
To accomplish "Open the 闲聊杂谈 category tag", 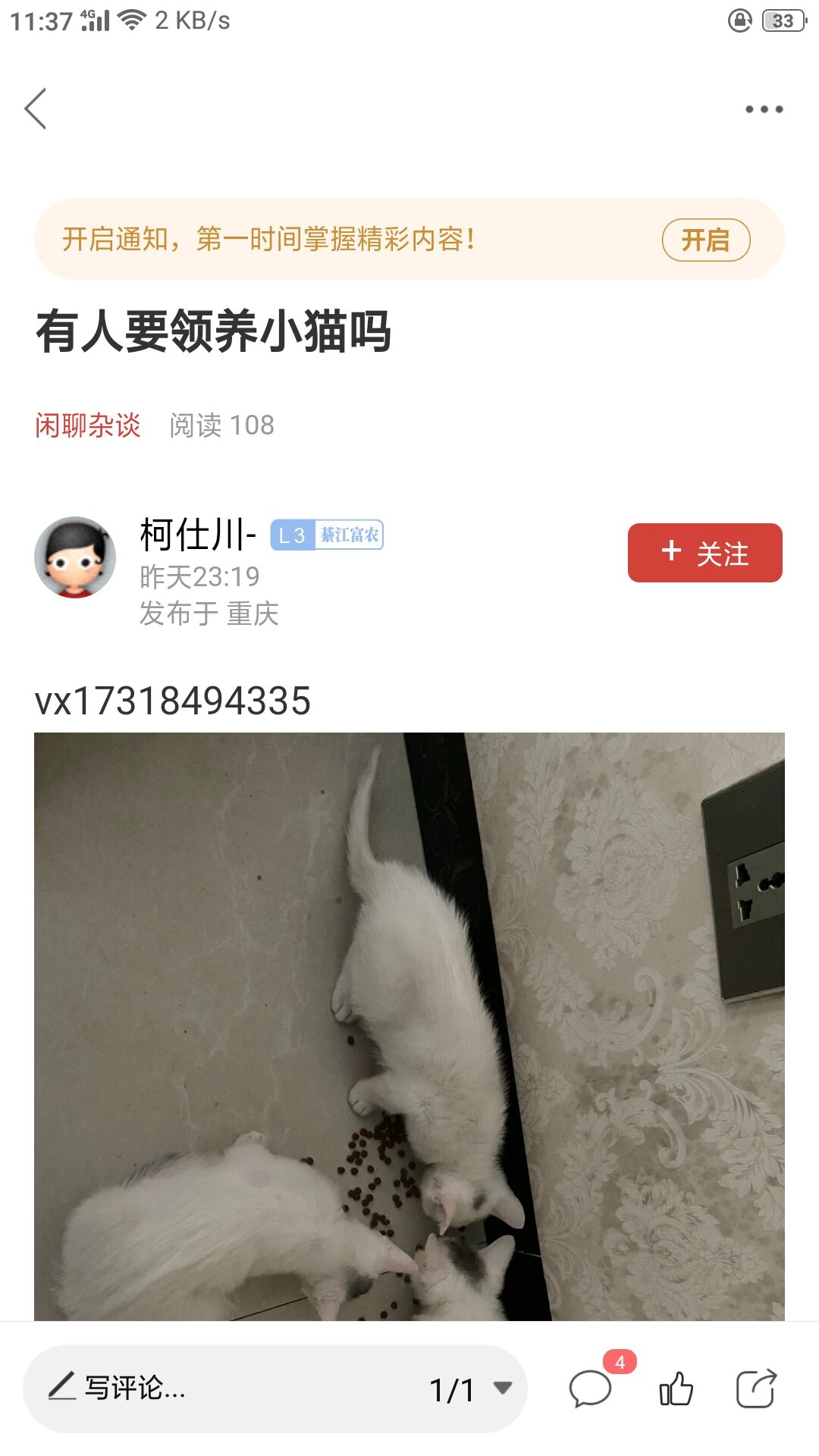I will click(x=88, y=425).
